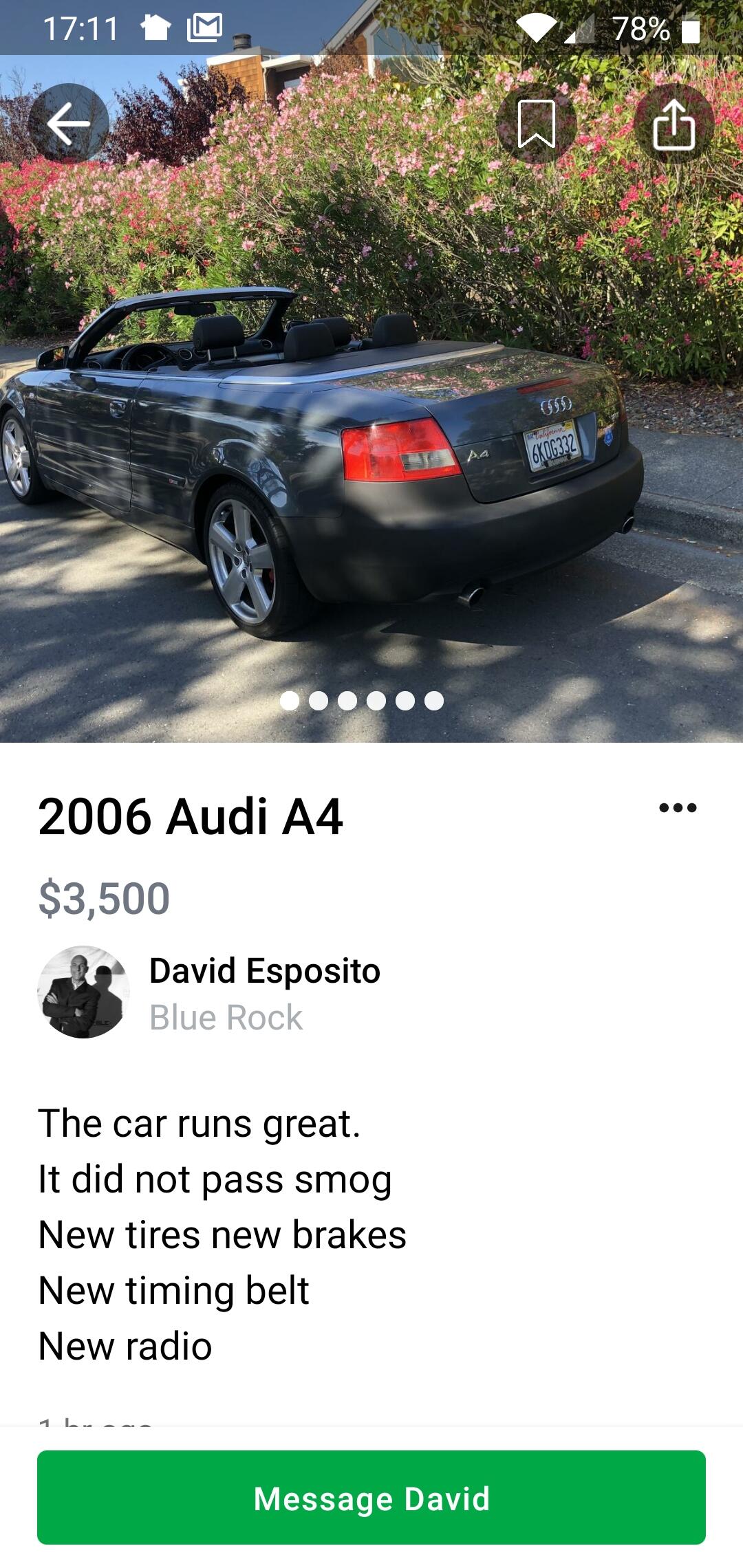
Task: Share this car listing
Action: (674, 124)
